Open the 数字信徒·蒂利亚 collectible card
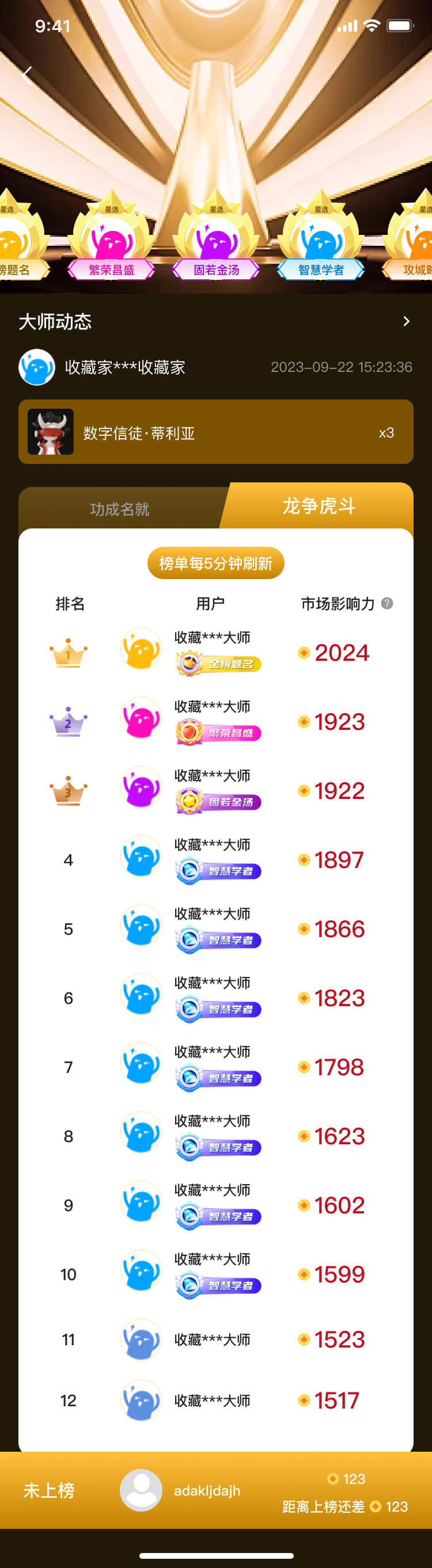 [215, 432]
